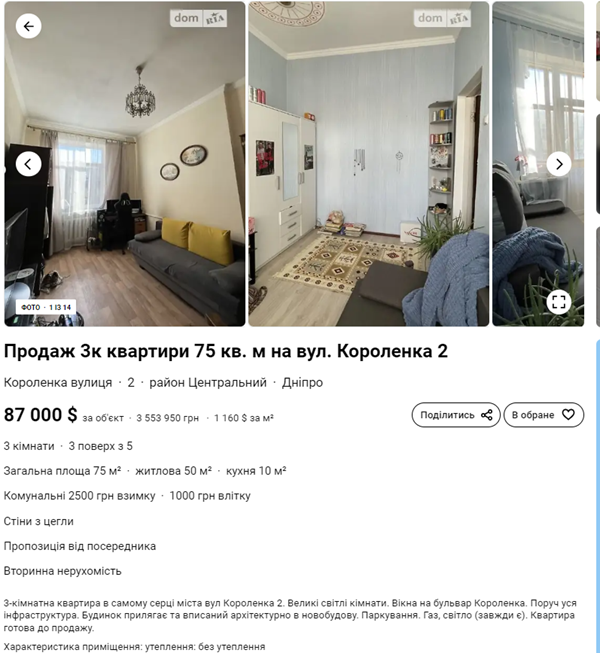Add listing to favorites via В обране
This screenshot has width=600, height=653.
pyautogui.click(x=543, y=415)
